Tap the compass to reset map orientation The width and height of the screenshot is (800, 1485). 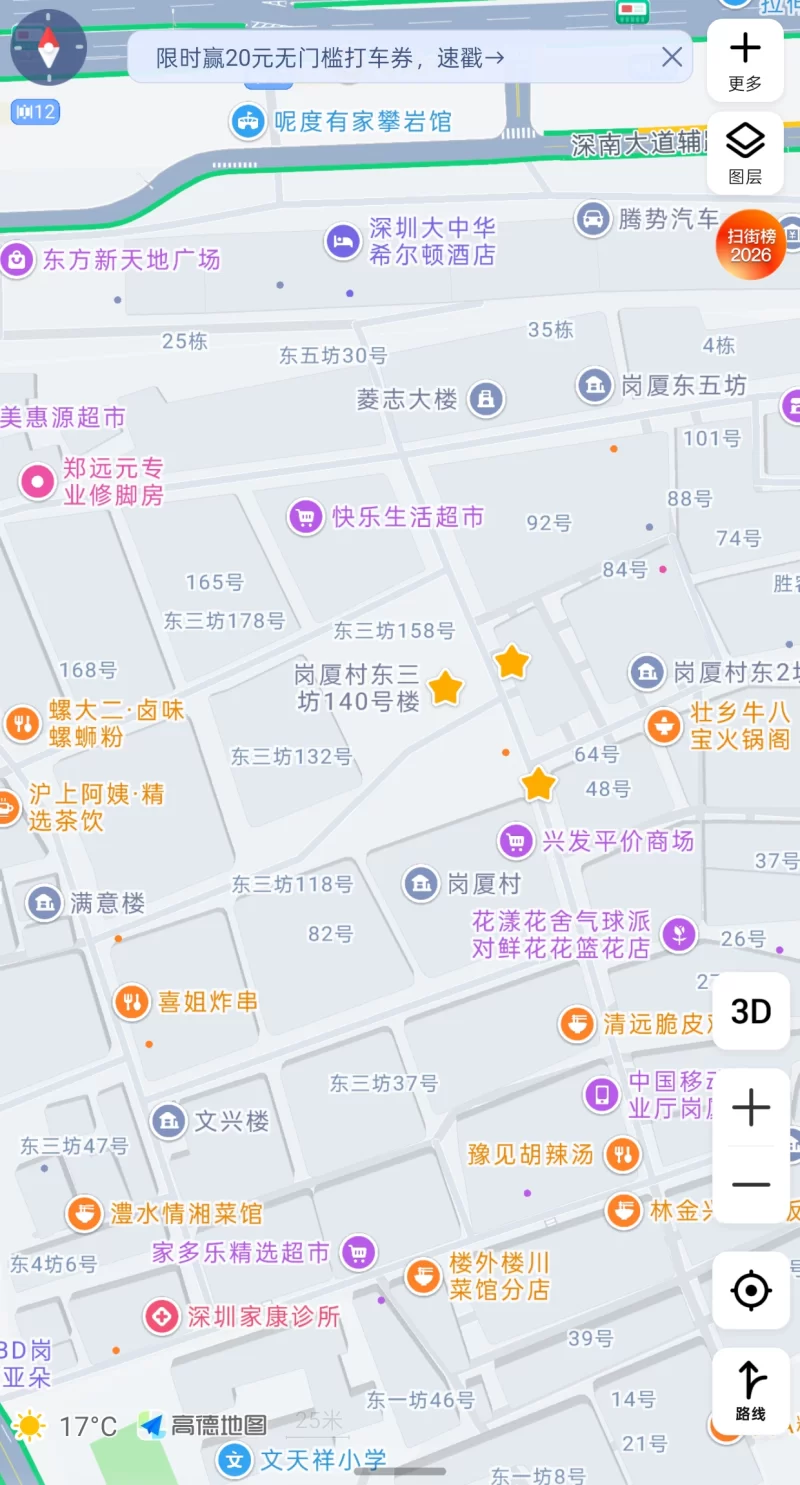pyautogui.click(x=48, y=47)
